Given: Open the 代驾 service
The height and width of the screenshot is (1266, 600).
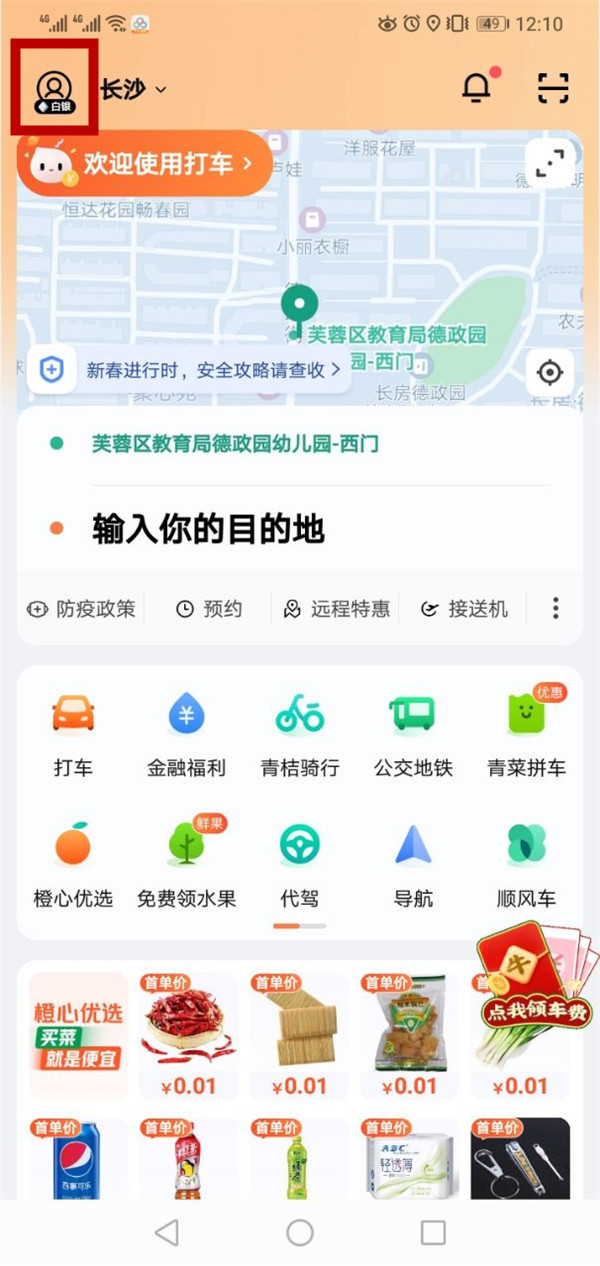Looking at the screenshot, I should (300, 865).
